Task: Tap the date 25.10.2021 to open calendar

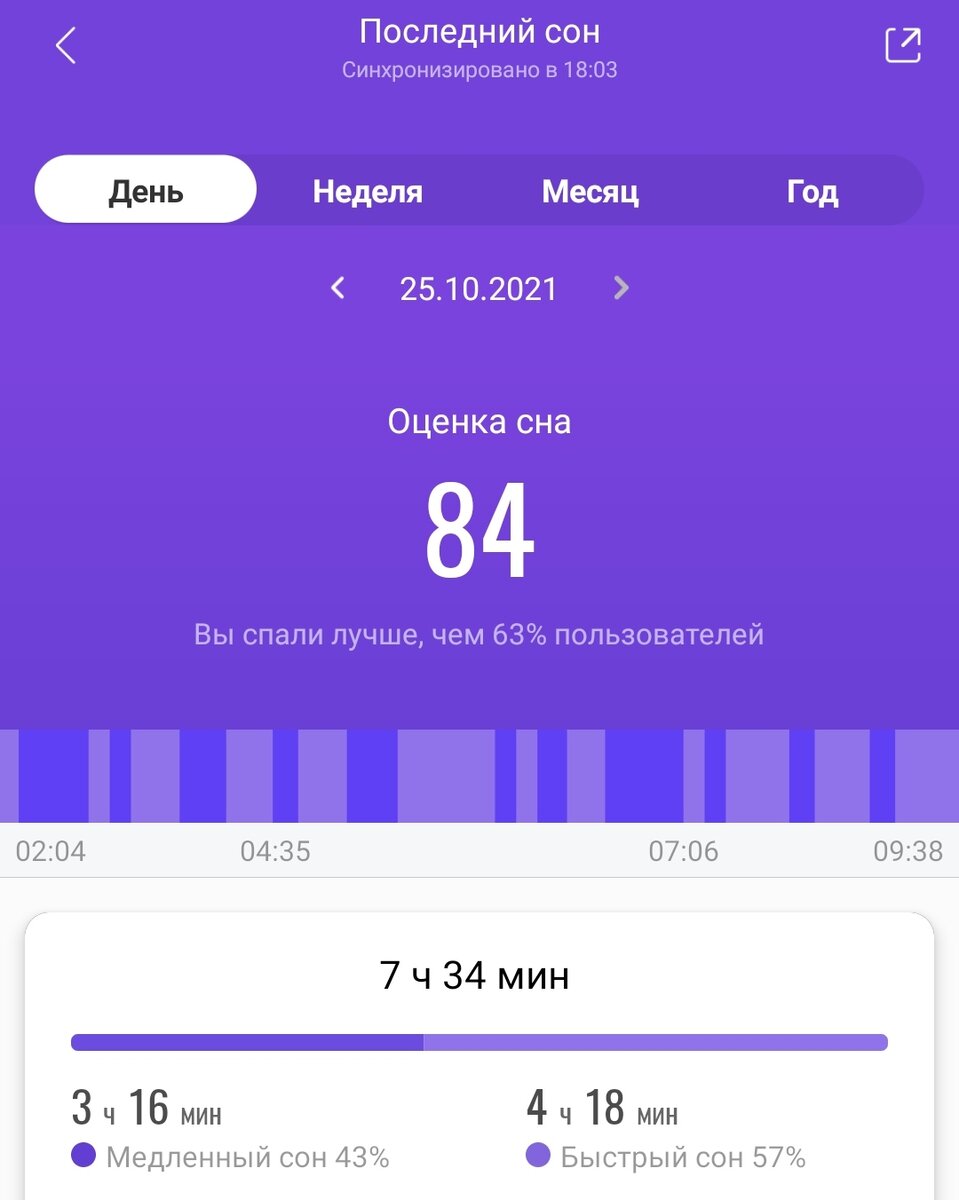Action: (479, 289)
